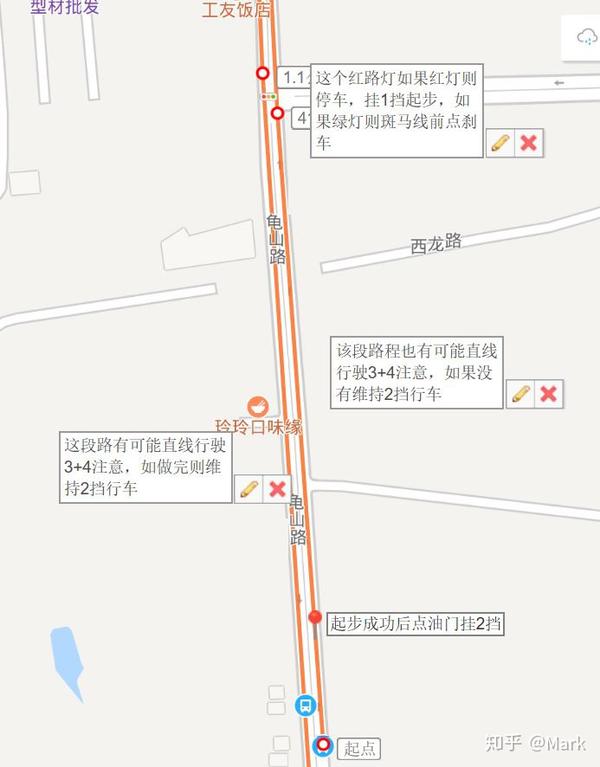Screen dimensions: 600x767
Task: Remove the note starting with 这段路有可能
Action: point(277,489)
